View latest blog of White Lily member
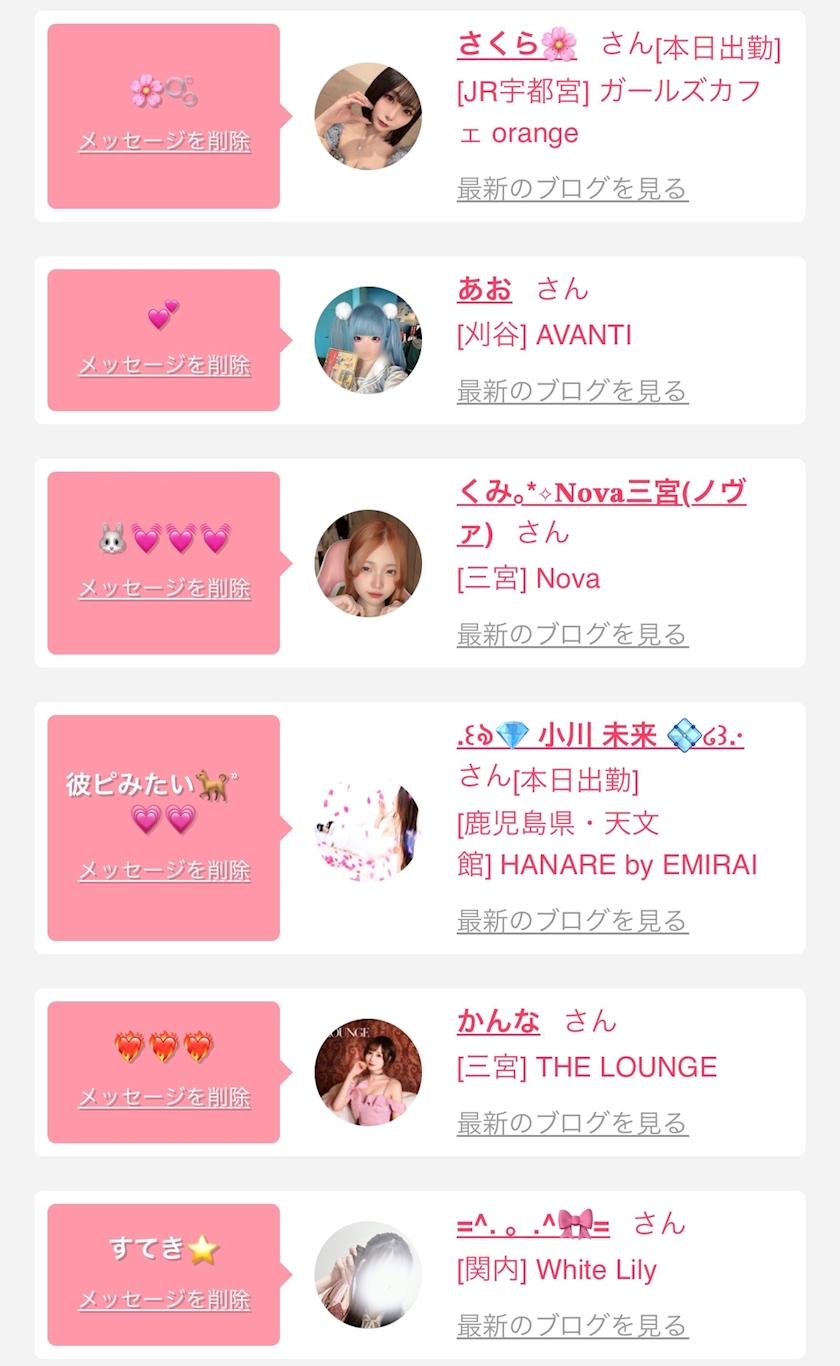840x1366 pixels. 572,1326
